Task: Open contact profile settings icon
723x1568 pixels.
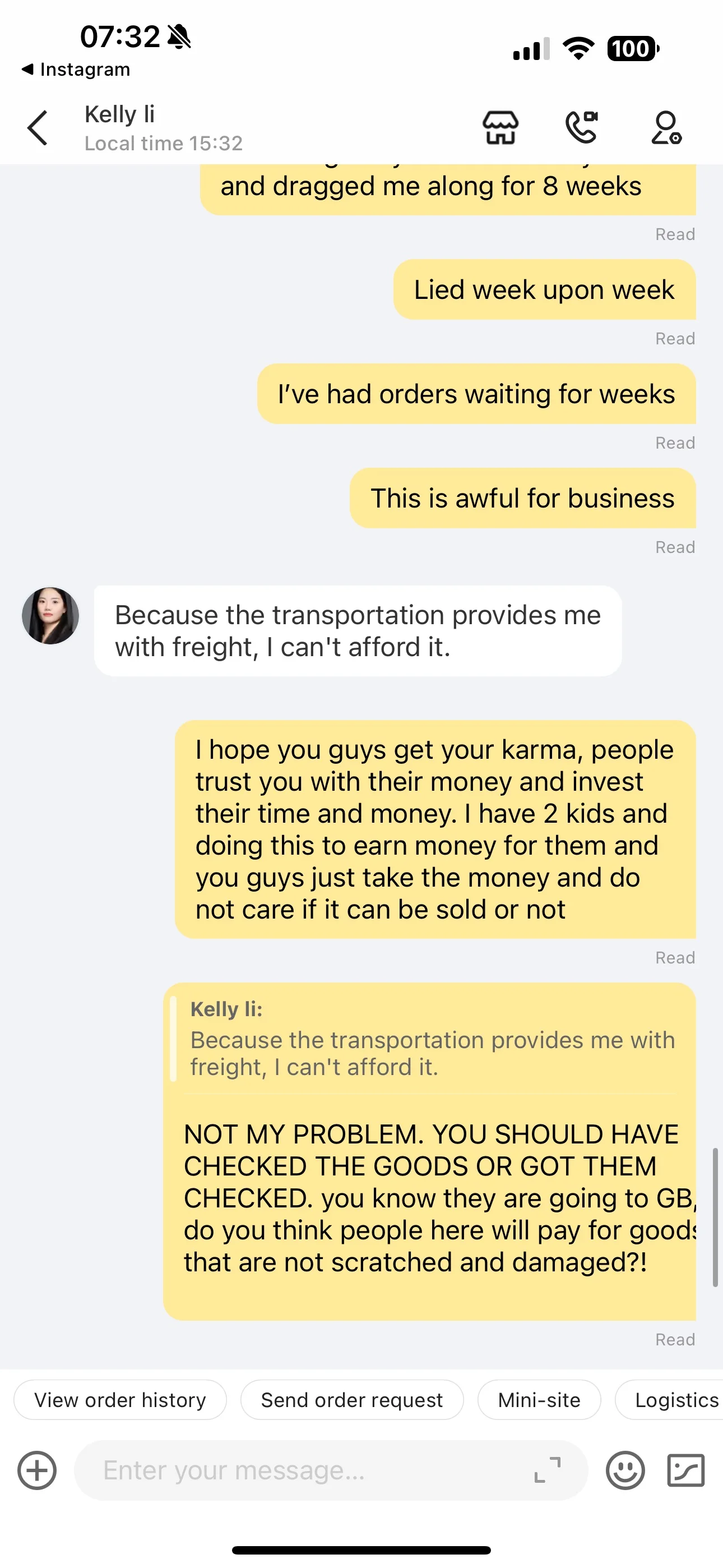Action: [666, 128]
